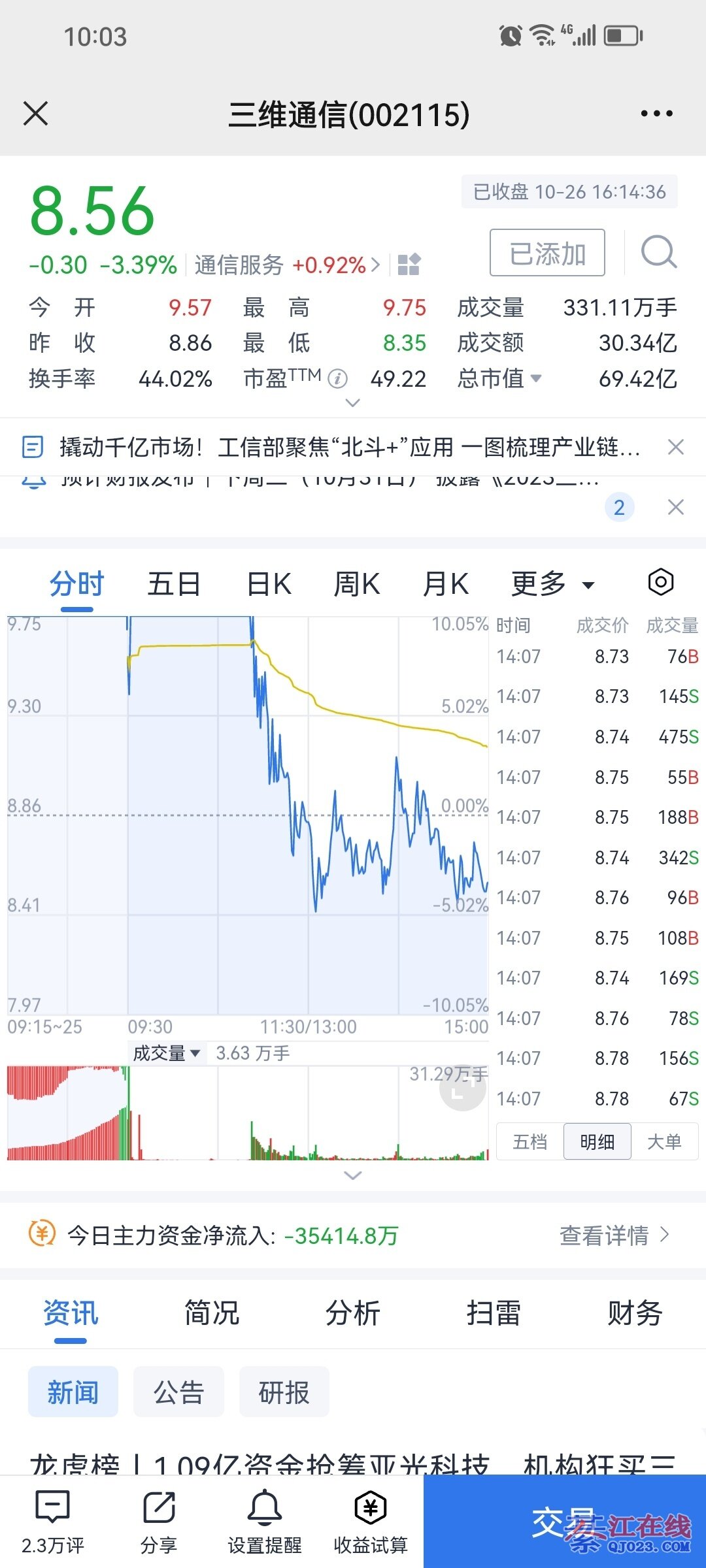Expand the 更多 chart periods dropdown
Viewport: 706px width, 1568px height.
pos(552,583)
